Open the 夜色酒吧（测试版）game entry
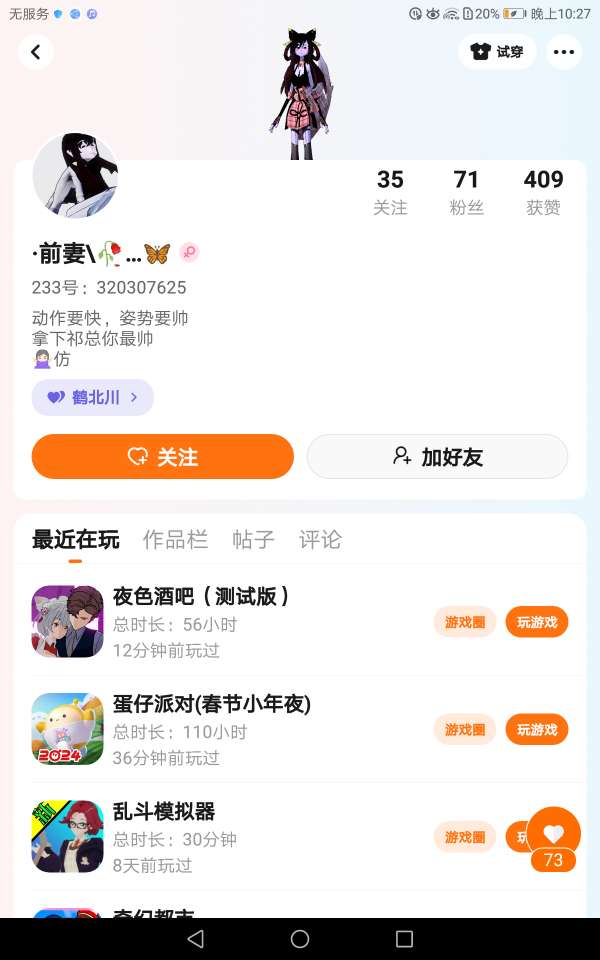The image size is (600, 960). (x=200, y=621)
